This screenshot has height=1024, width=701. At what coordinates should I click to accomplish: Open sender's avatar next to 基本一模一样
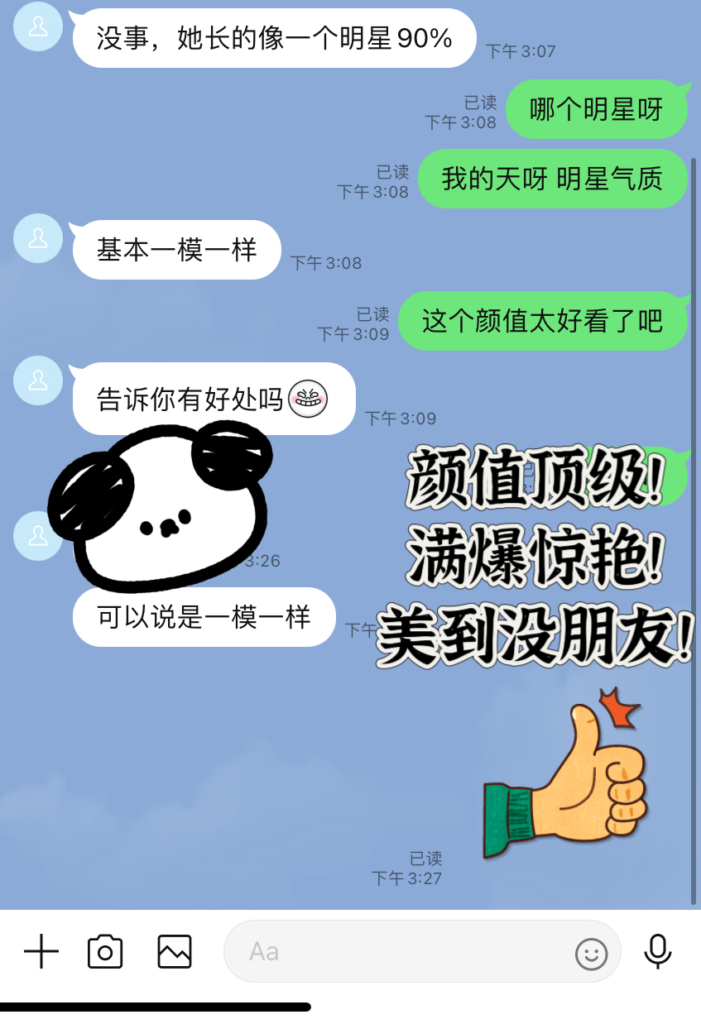point(38,238)
